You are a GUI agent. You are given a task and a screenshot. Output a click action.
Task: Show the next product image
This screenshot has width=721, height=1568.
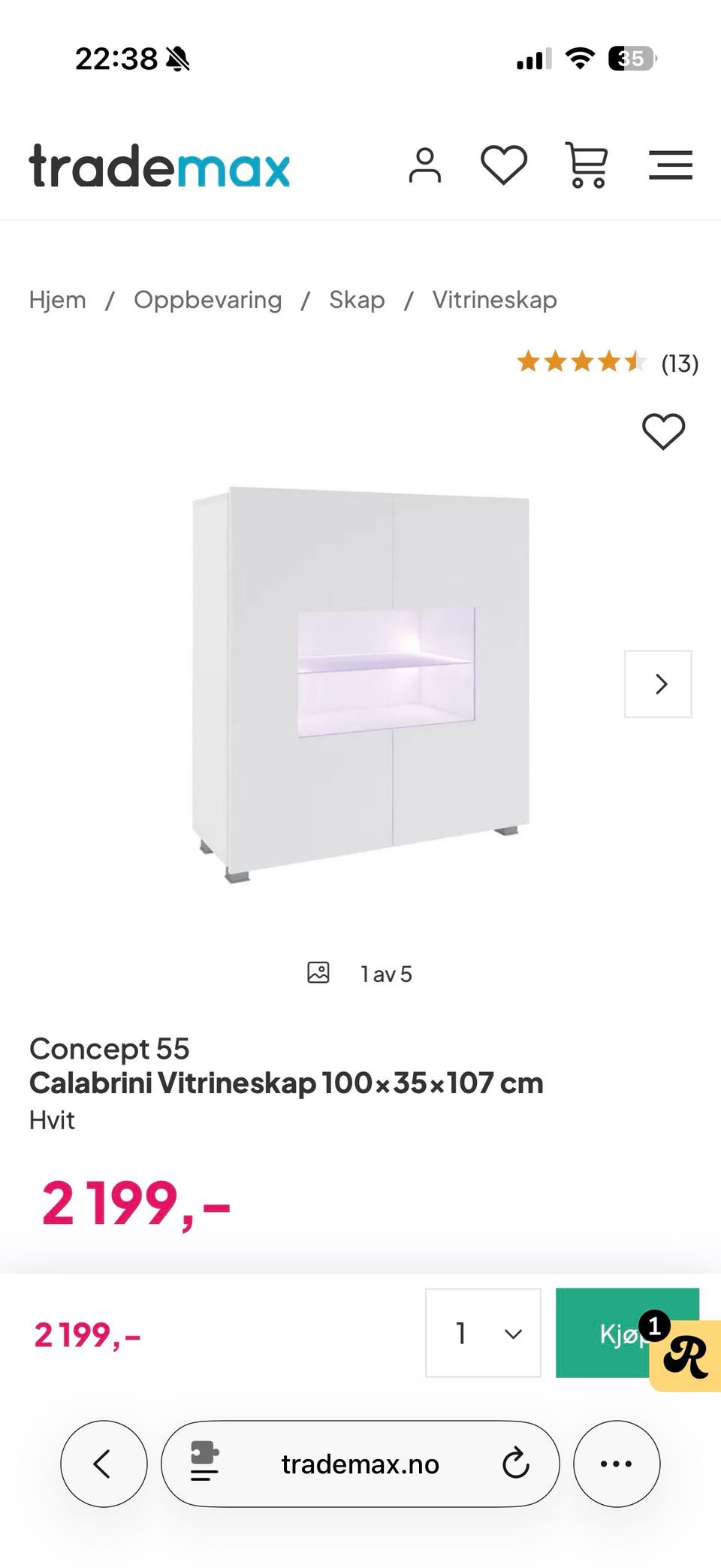point(659,684)
